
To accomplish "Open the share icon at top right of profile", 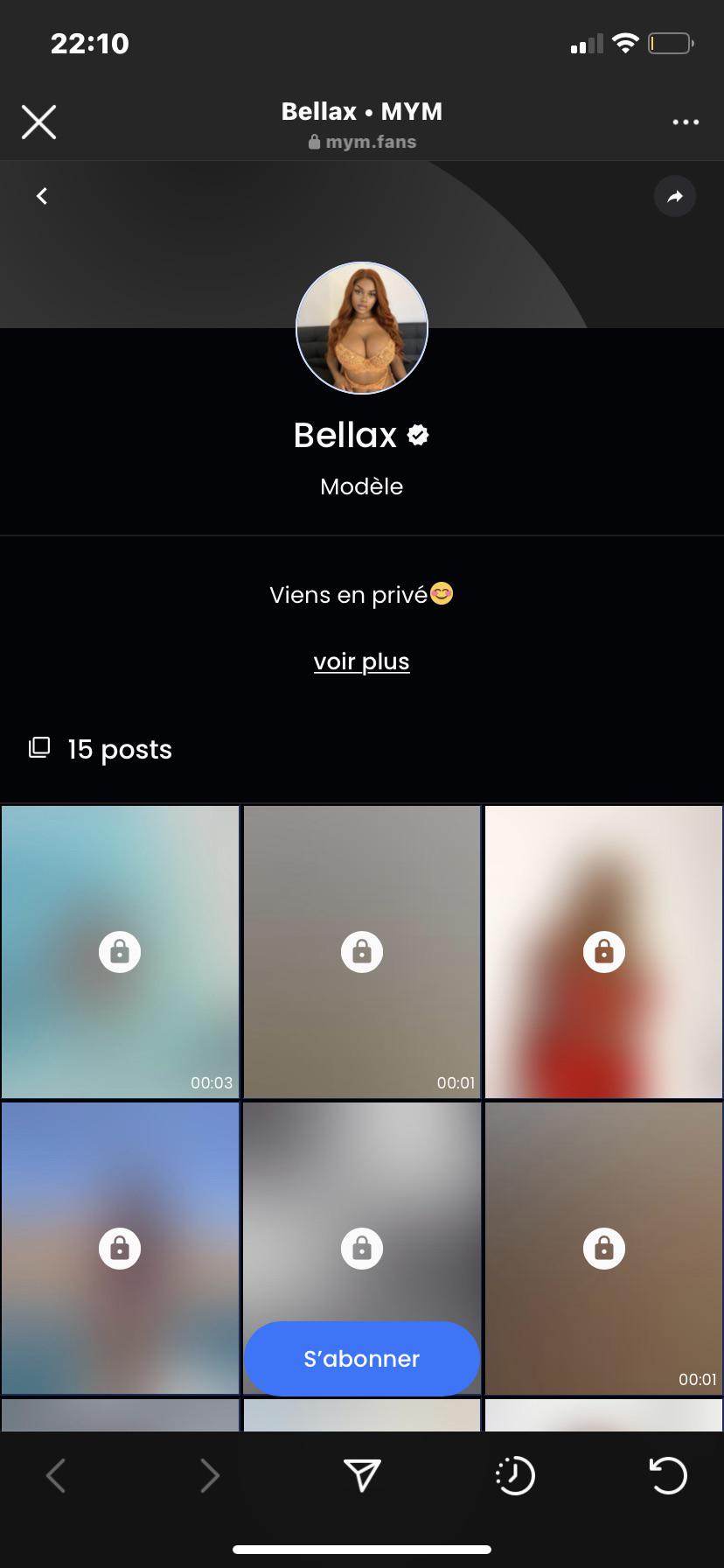I will tap(674, 196).
